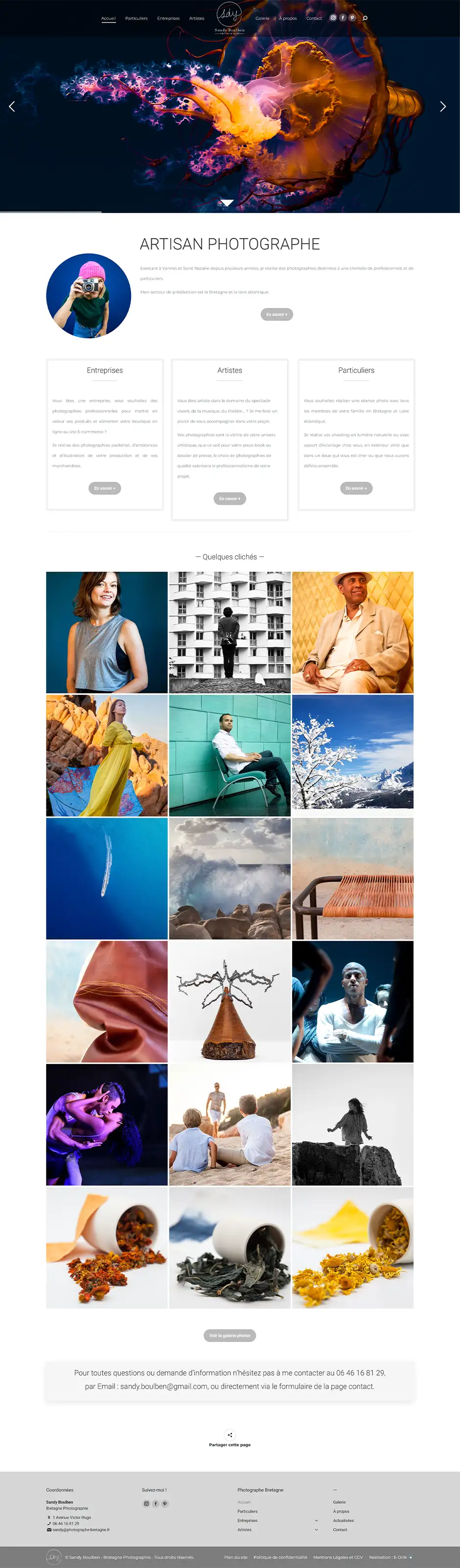Open the Galerie page in the header
This screenshot has width=460, height=1568.
[262, 18]
